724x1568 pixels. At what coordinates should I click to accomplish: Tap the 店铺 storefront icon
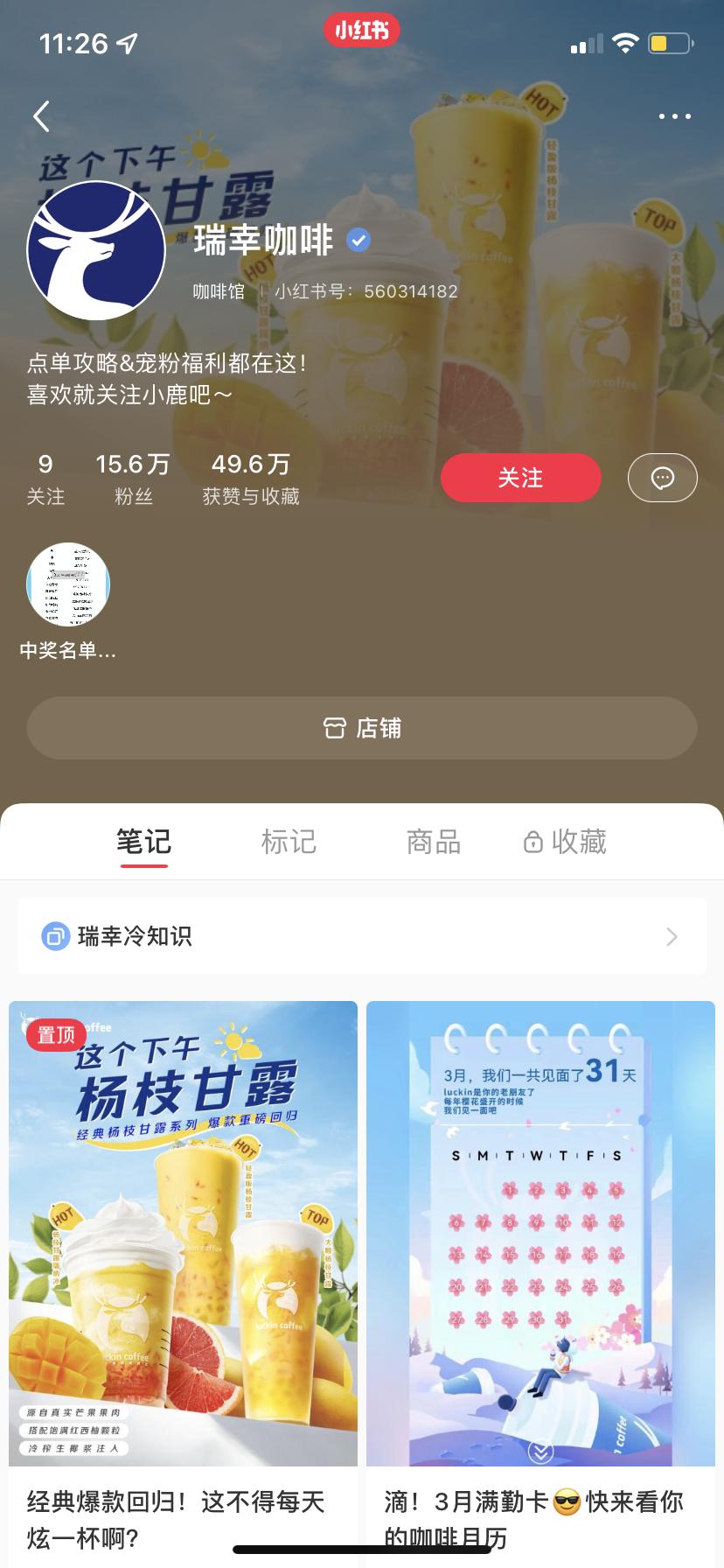tap(334, 728)
